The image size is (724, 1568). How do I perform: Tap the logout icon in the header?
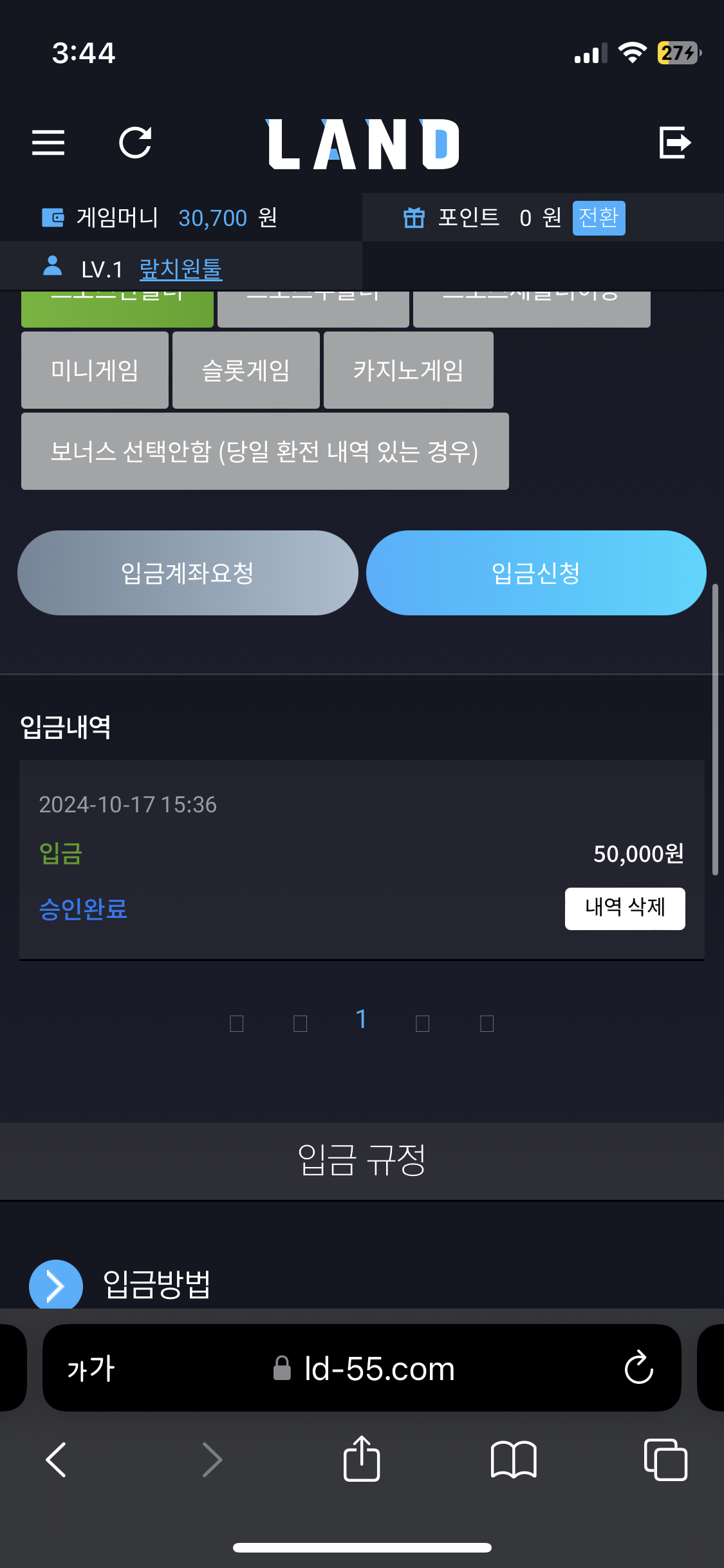click(675, 142)
